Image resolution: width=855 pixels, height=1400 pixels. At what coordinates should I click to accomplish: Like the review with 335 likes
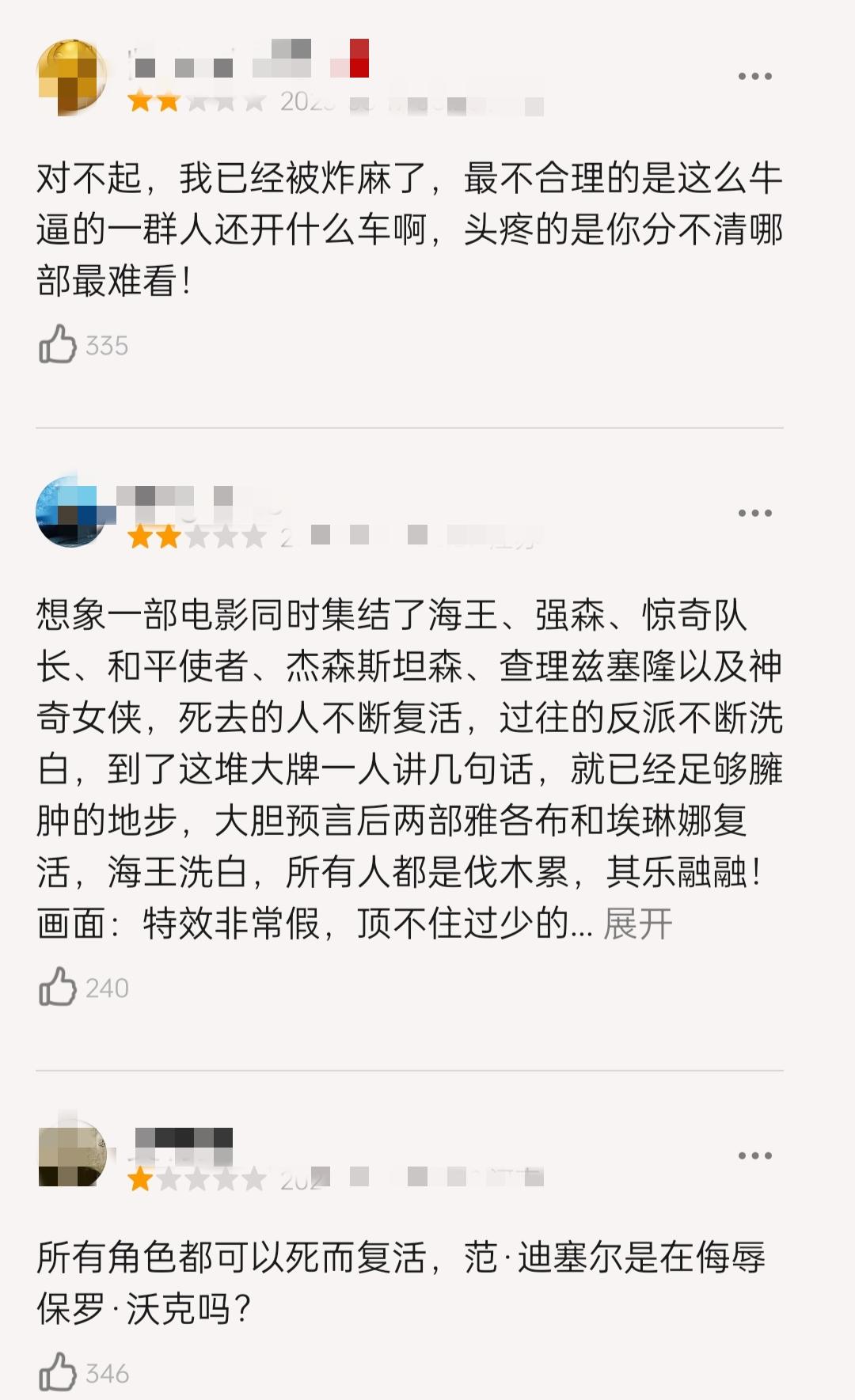(x=58, y=345)
